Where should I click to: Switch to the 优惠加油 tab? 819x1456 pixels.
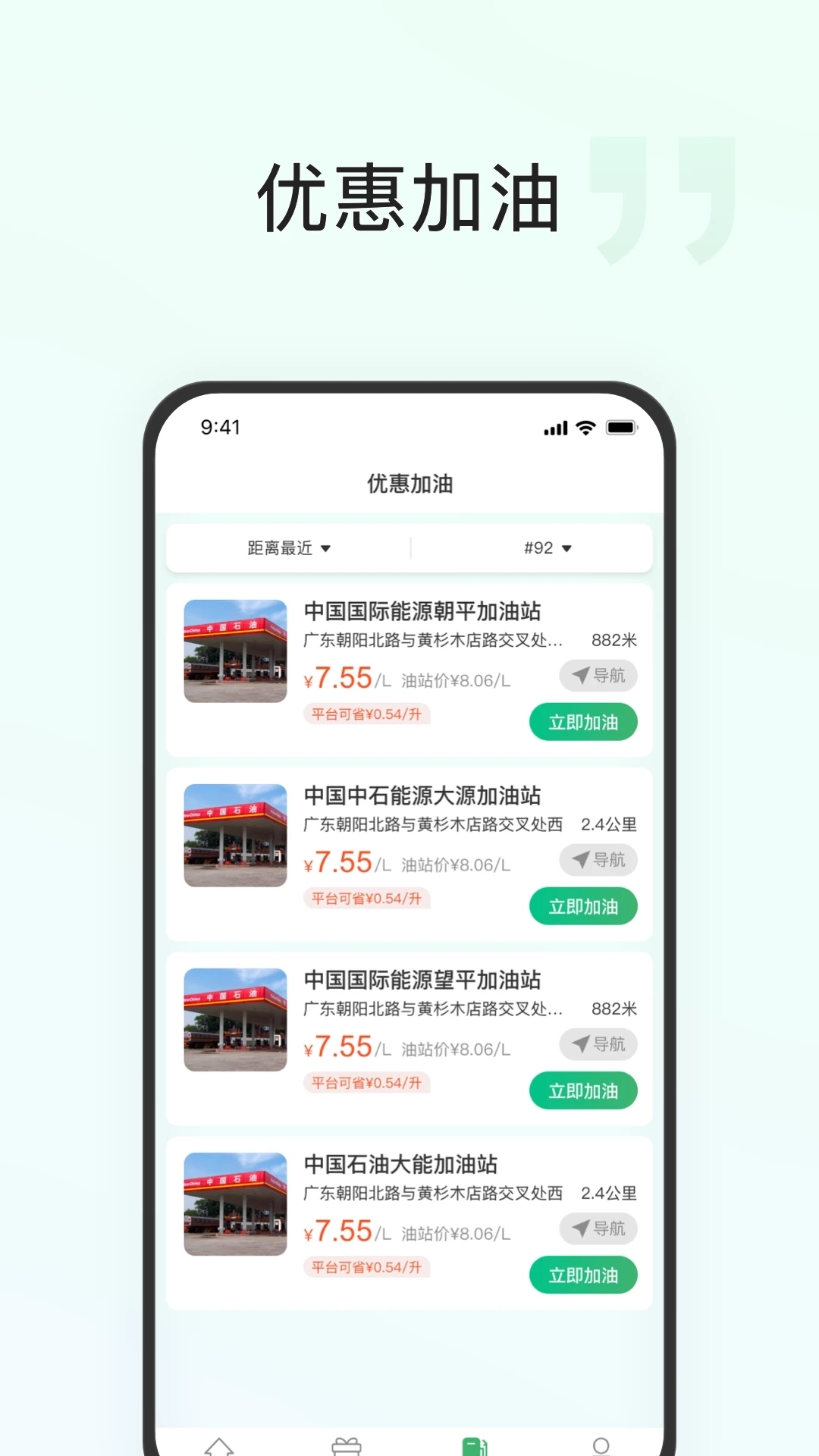click(x=409, y=484)
